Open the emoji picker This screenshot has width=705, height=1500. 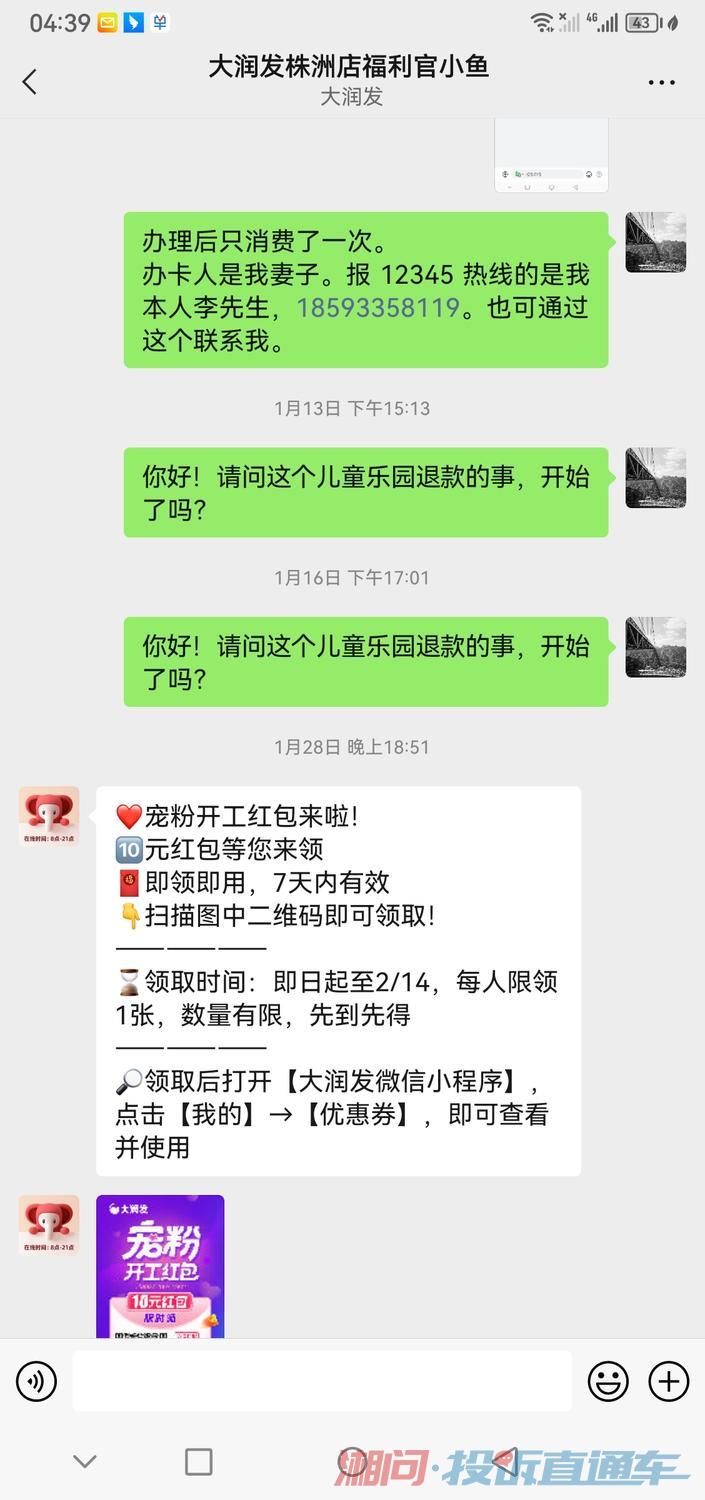click(608, 1382)
